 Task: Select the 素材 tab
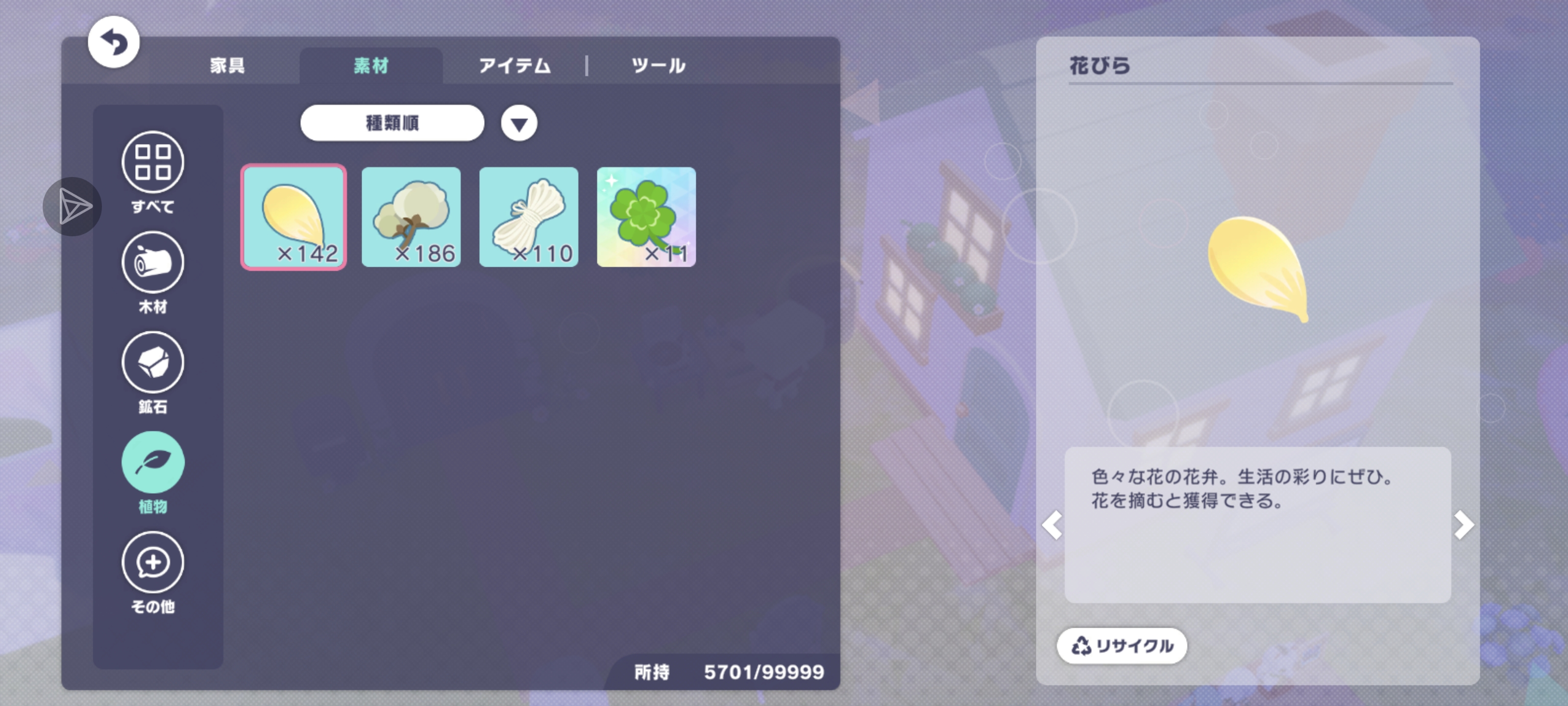371,65
